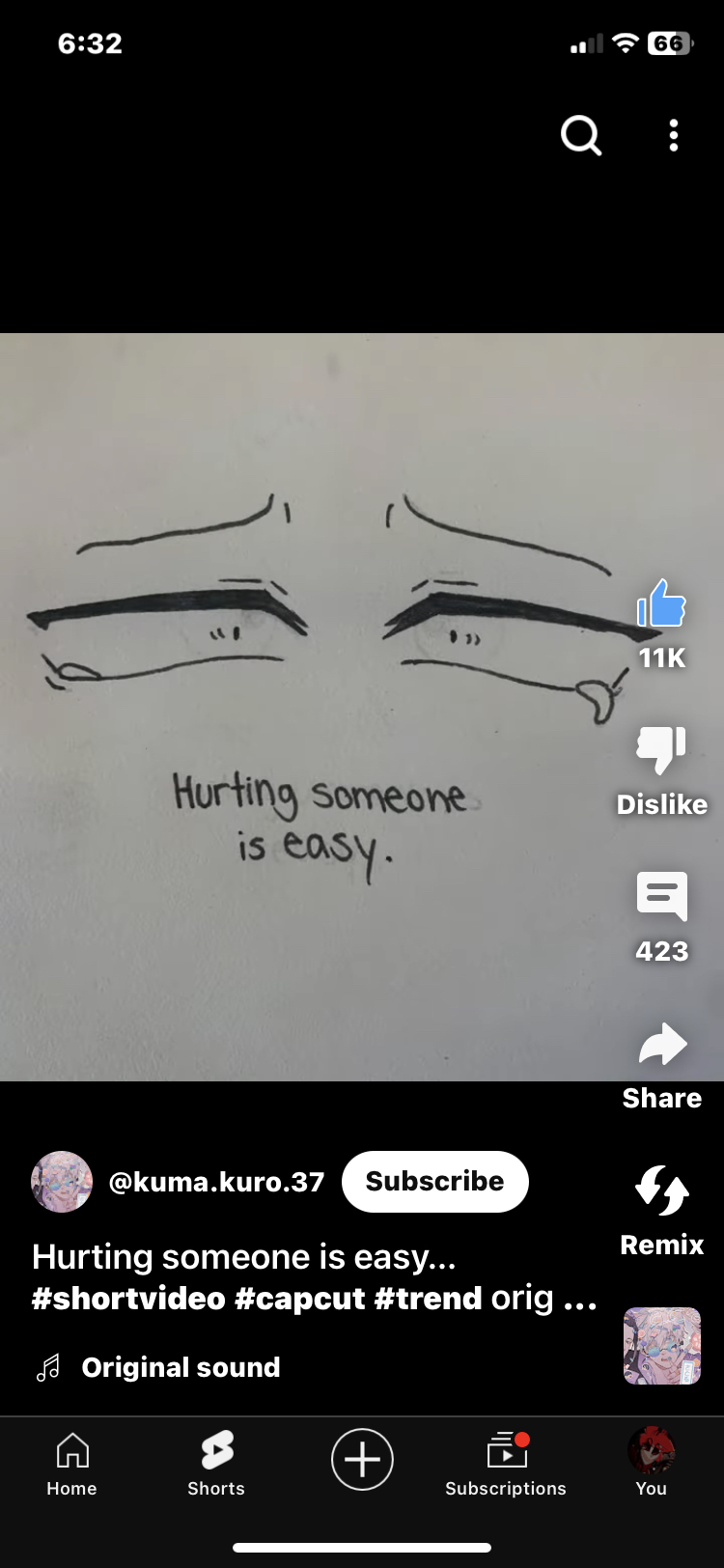Tap the sound thumbnail above the You tab
Screen dimensions: 724x1568
tap(661, 1345)
